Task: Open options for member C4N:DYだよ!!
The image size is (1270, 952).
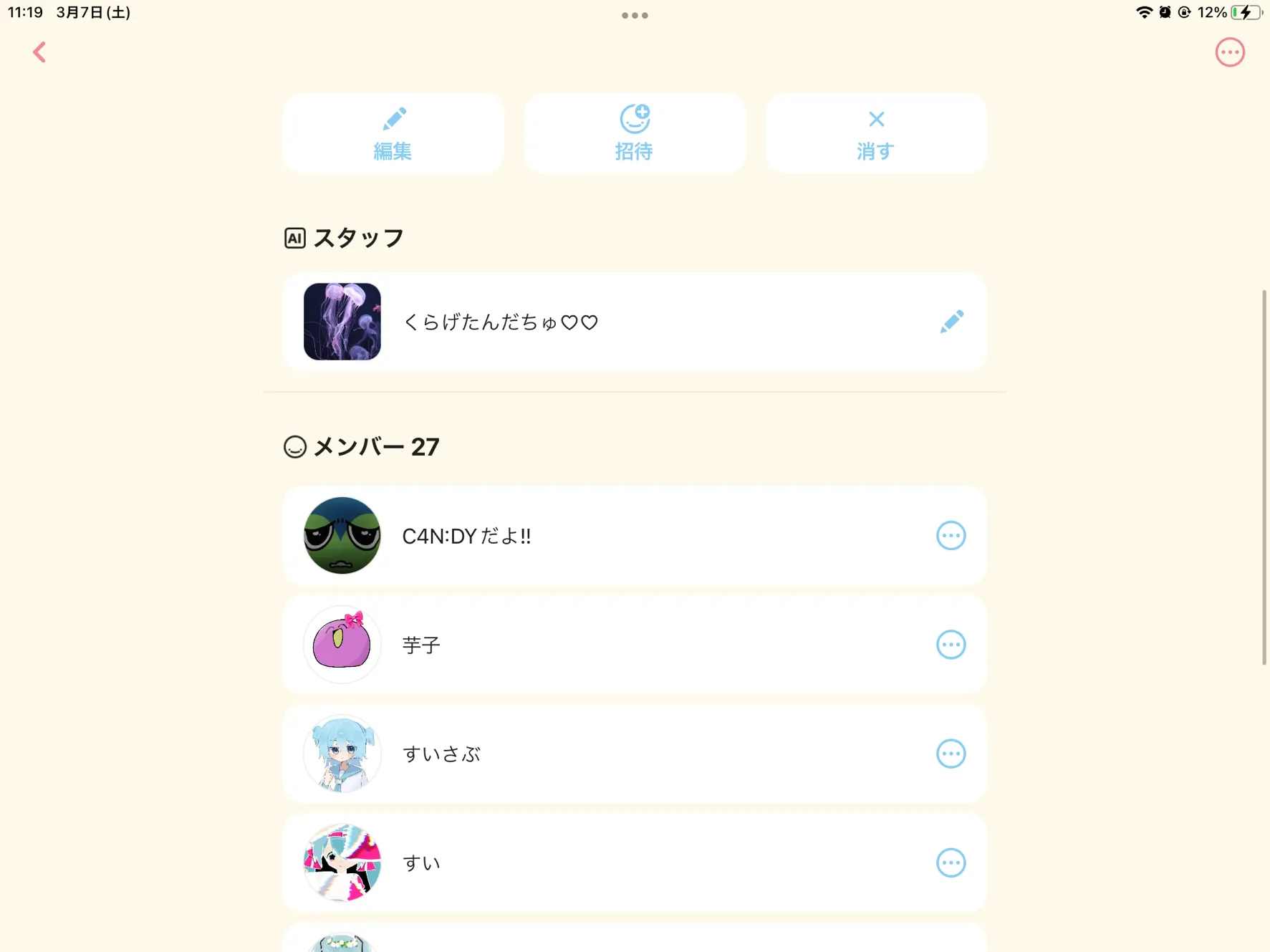Action: (951, 536)
